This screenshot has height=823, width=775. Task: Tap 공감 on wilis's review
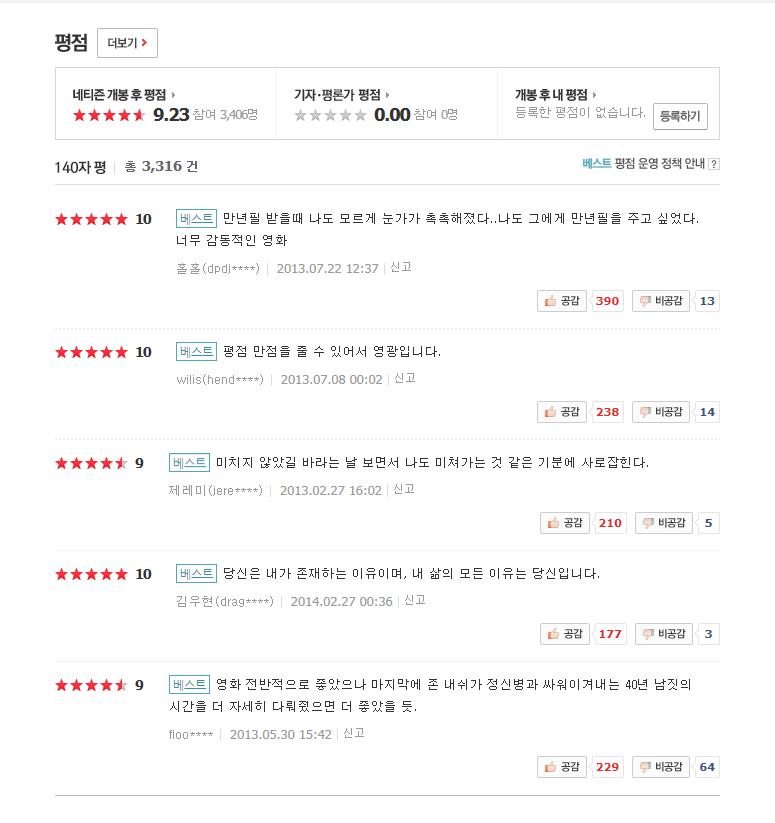[x=562, y=412]
